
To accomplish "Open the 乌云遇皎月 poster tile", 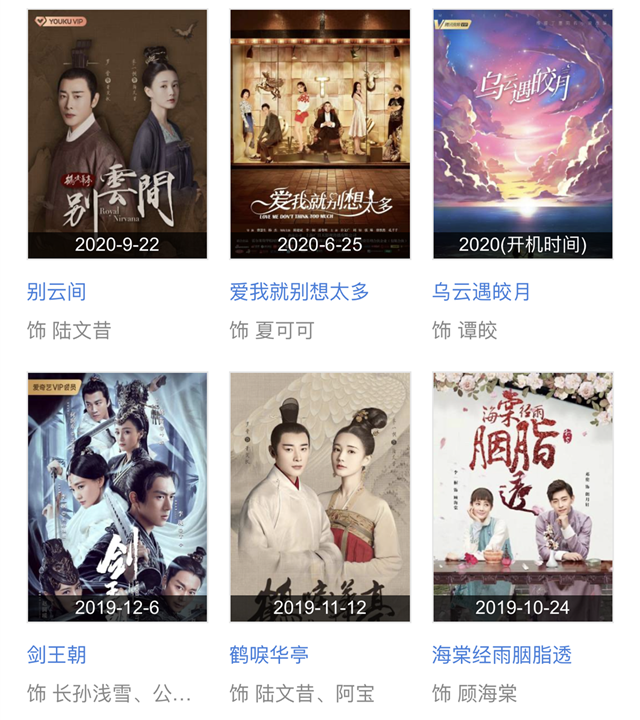I will pos(522,134).
